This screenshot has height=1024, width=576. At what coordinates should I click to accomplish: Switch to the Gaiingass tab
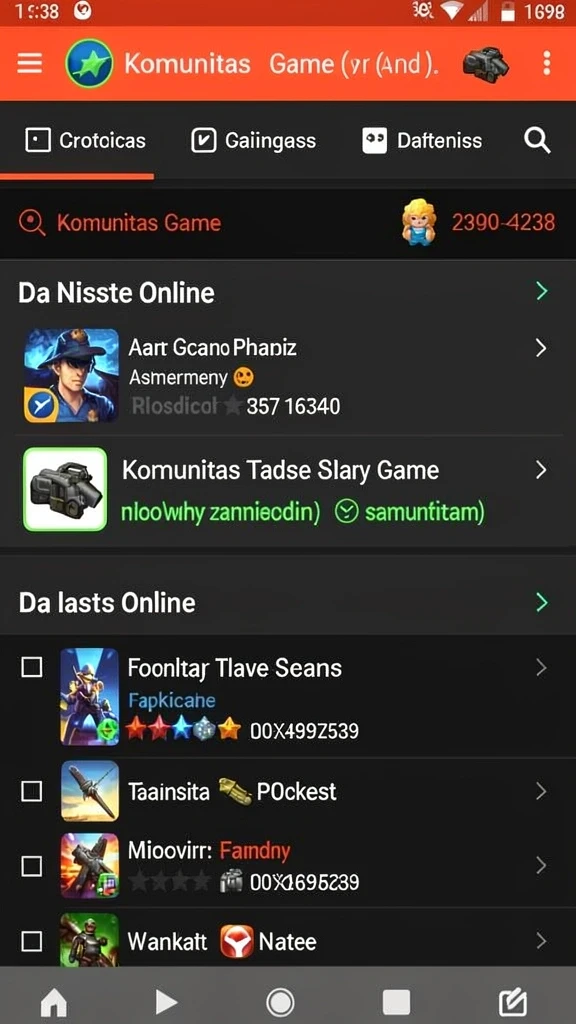pyautogui.click(x=253, y=140)
